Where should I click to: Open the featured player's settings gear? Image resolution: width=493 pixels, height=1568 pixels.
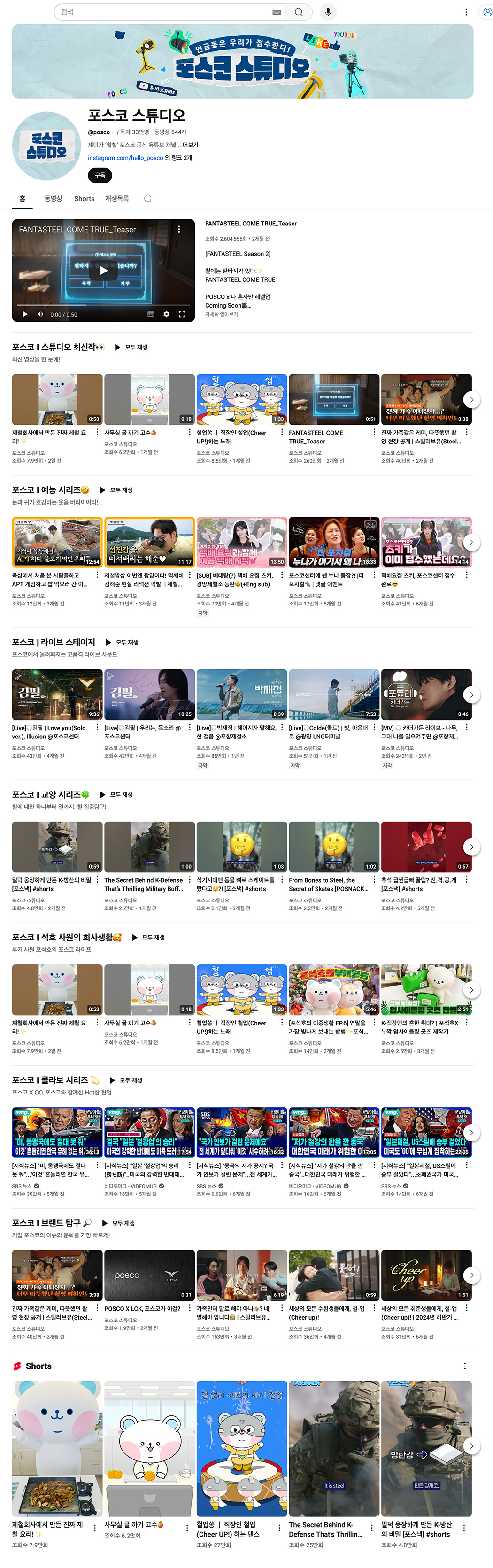pos(166,314)
